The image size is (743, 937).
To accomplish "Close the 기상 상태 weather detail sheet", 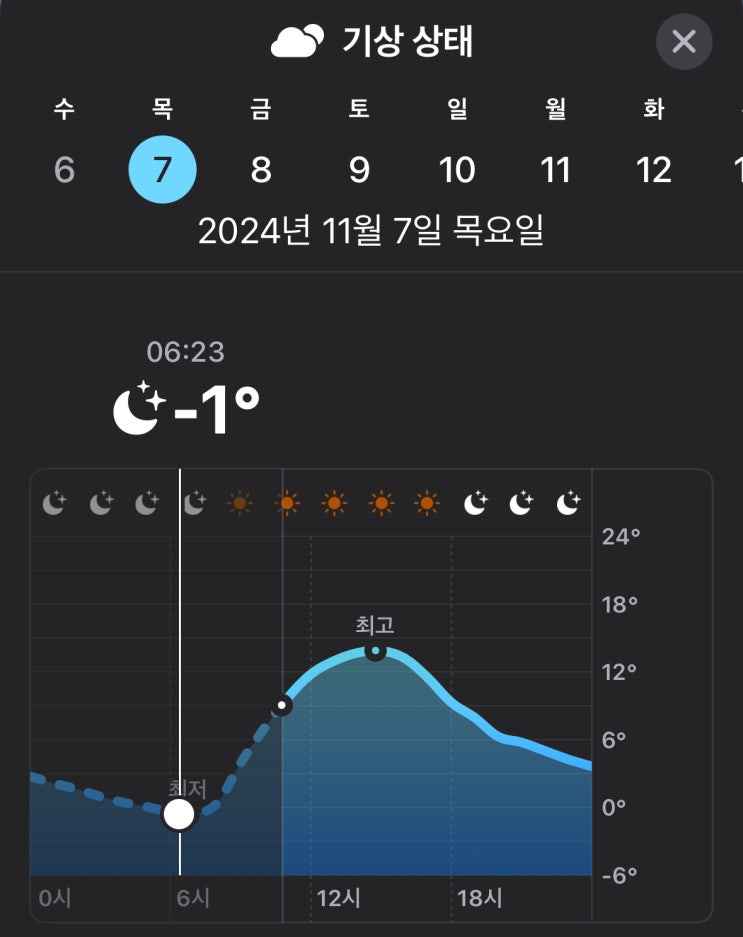I will (x=684, y=42).
